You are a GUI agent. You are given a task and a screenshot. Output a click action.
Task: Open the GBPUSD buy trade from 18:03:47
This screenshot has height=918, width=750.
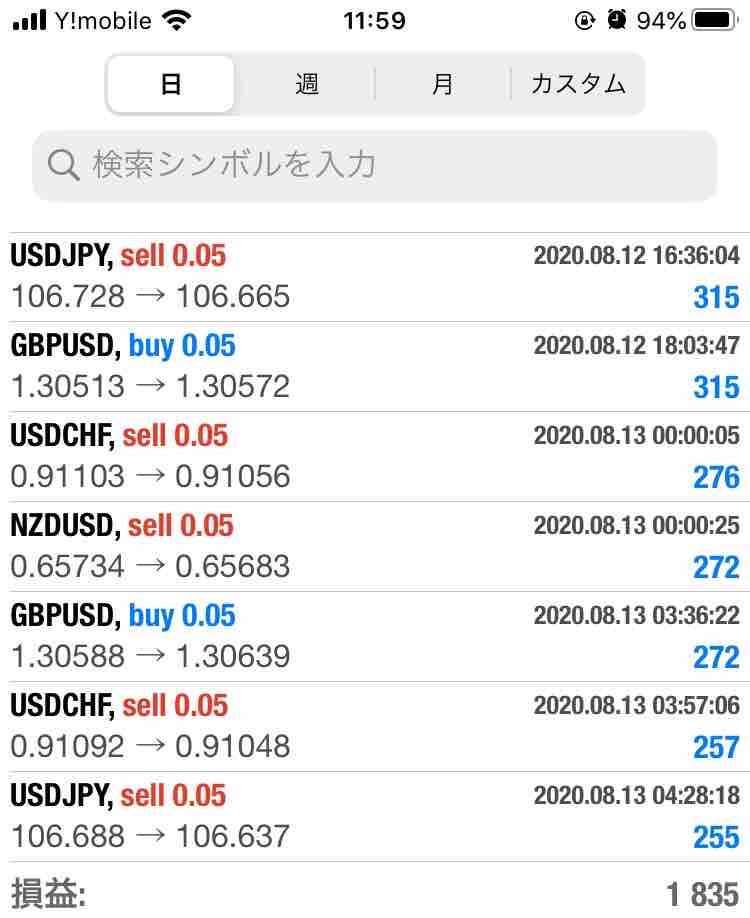coord(375,367)
